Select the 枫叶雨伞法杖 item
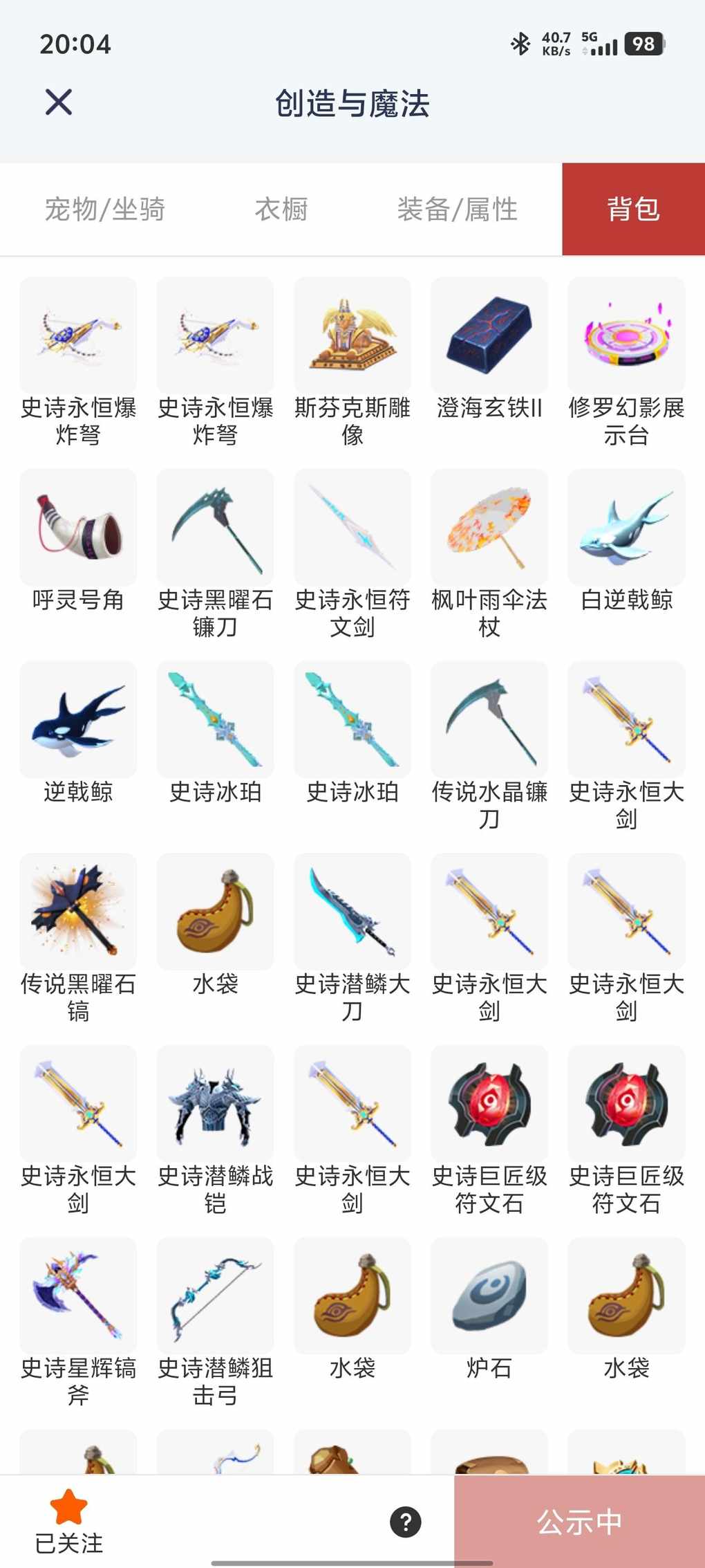The image size is (705, 1568). pyautogui.click(x=489, y=528)
